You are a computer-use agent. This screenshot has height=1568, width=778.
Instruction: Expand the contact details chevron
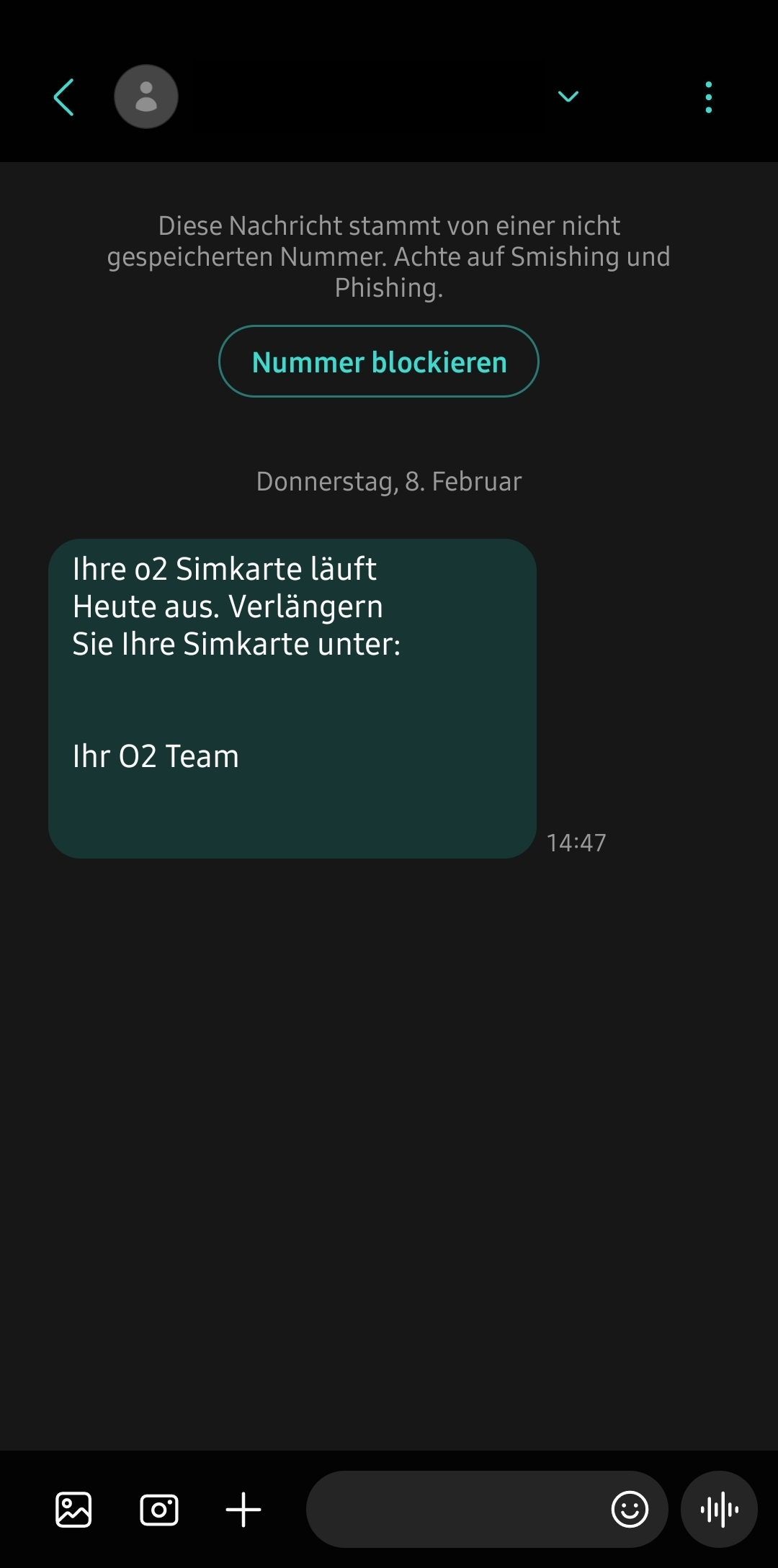(568, 97)
